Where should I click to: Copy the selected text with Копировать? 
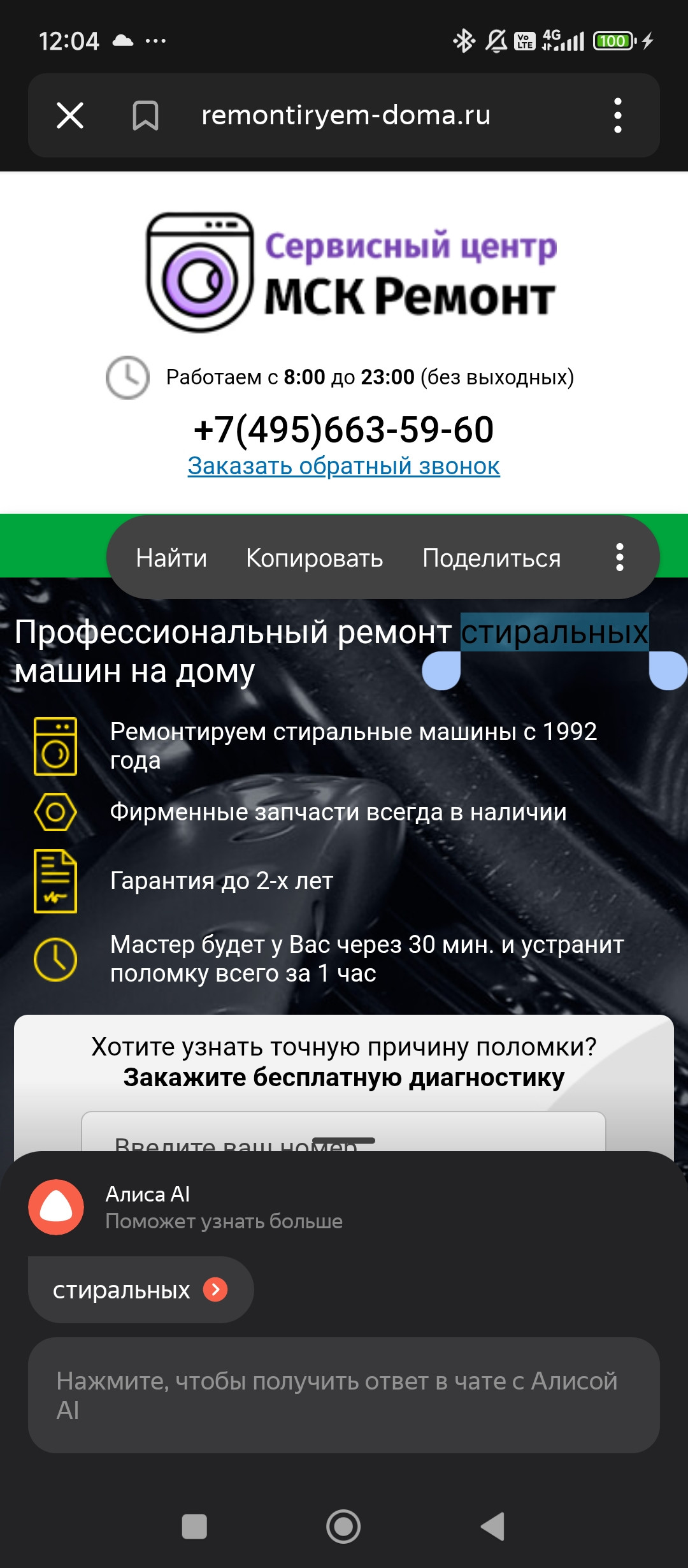[x=314, y=558]
